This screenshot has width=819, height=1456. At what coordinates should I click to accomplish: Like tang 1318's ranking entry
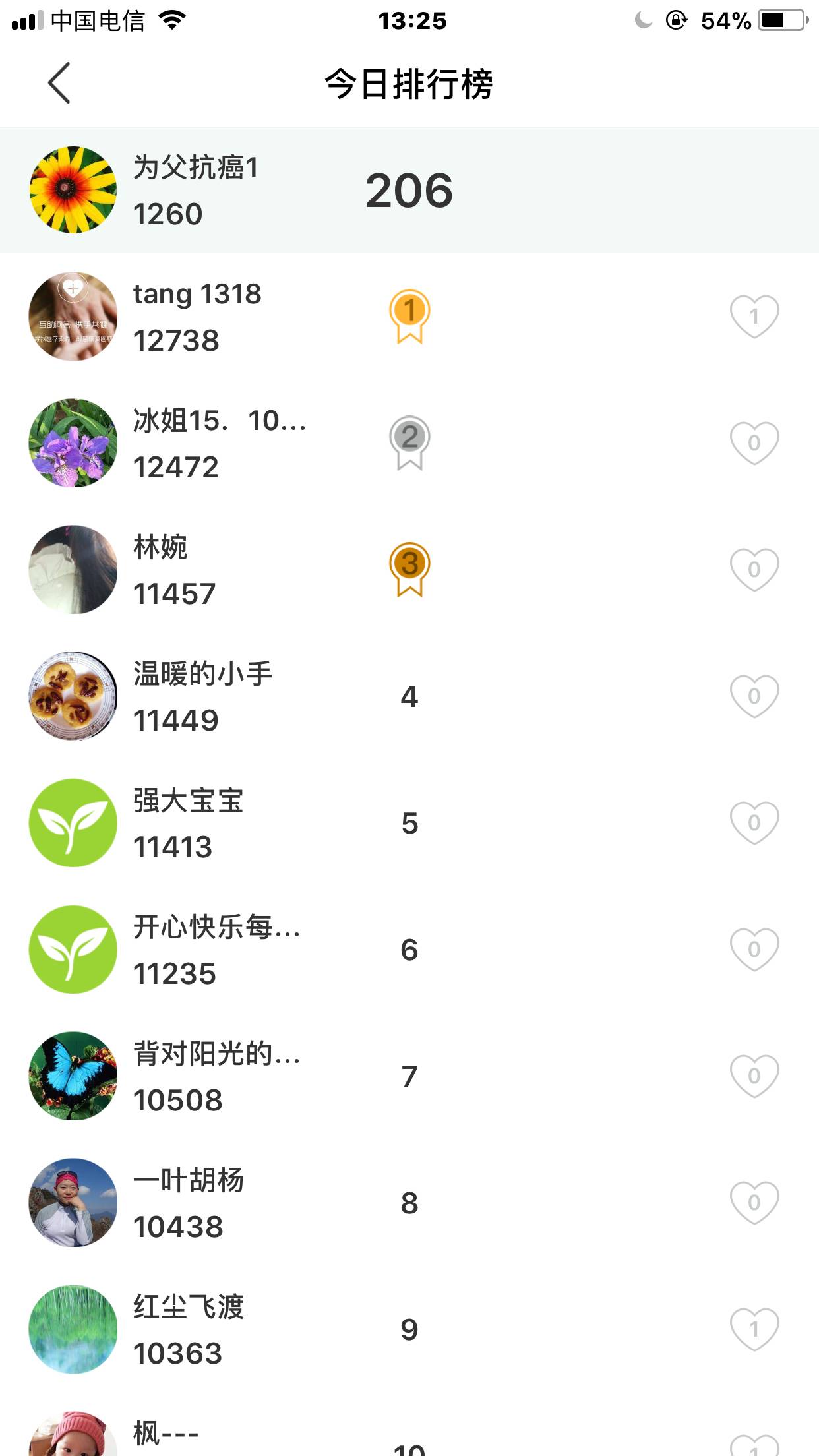pos(754,317)
